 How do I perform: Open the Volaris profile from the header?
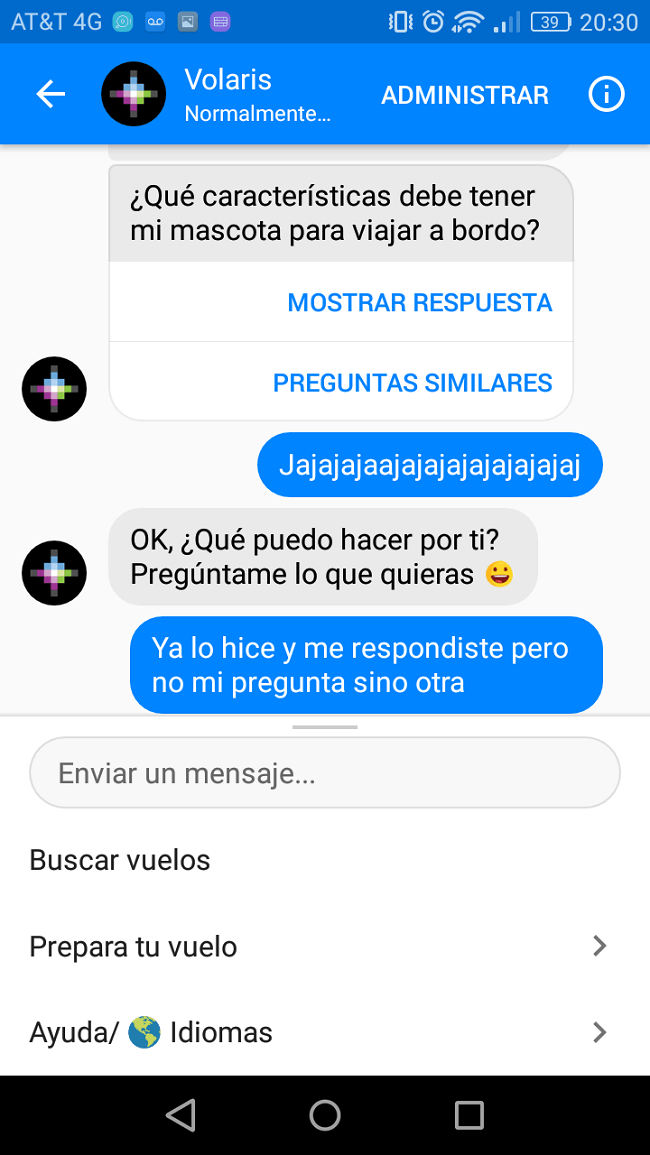[228, 95]
